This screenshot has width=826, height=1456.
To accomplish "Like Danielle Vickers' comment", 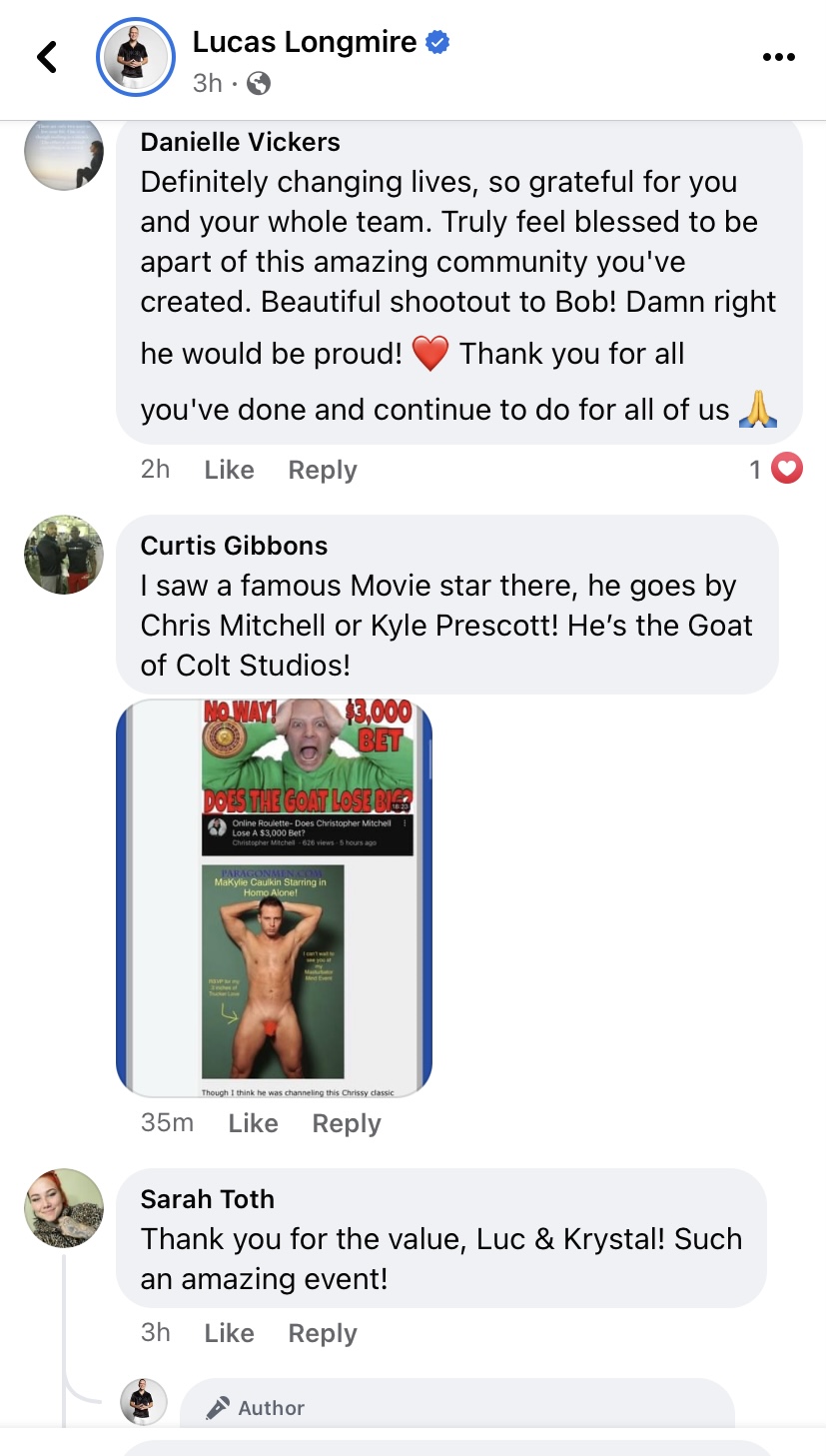I will pos(229,470).
